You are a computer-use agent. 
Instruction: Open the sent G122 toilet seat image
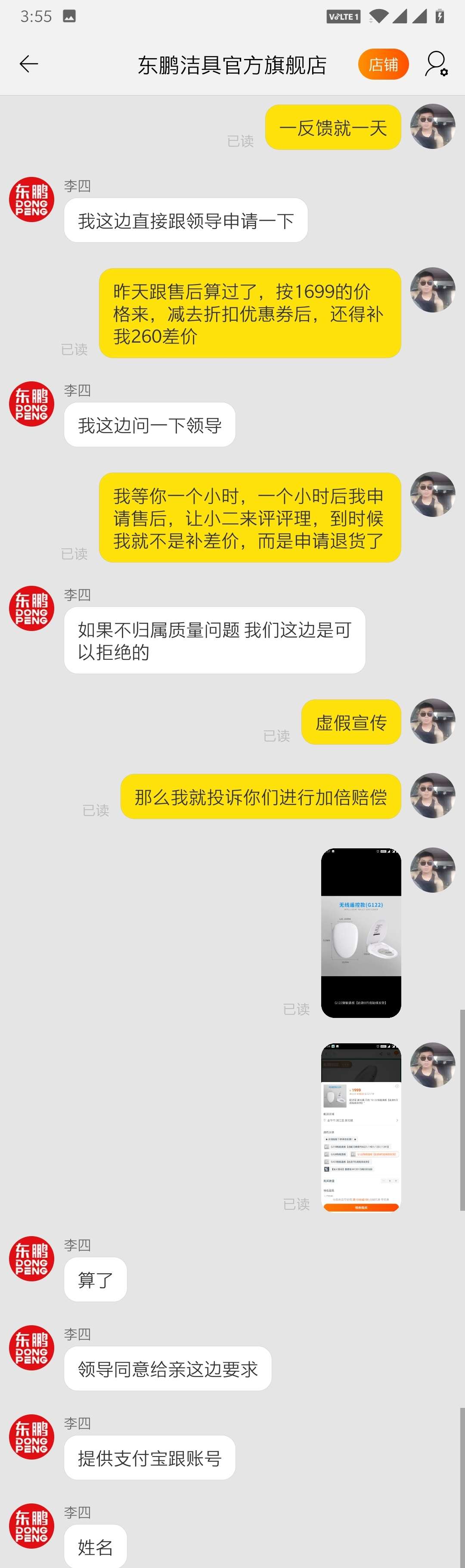(x=361, y=932)
